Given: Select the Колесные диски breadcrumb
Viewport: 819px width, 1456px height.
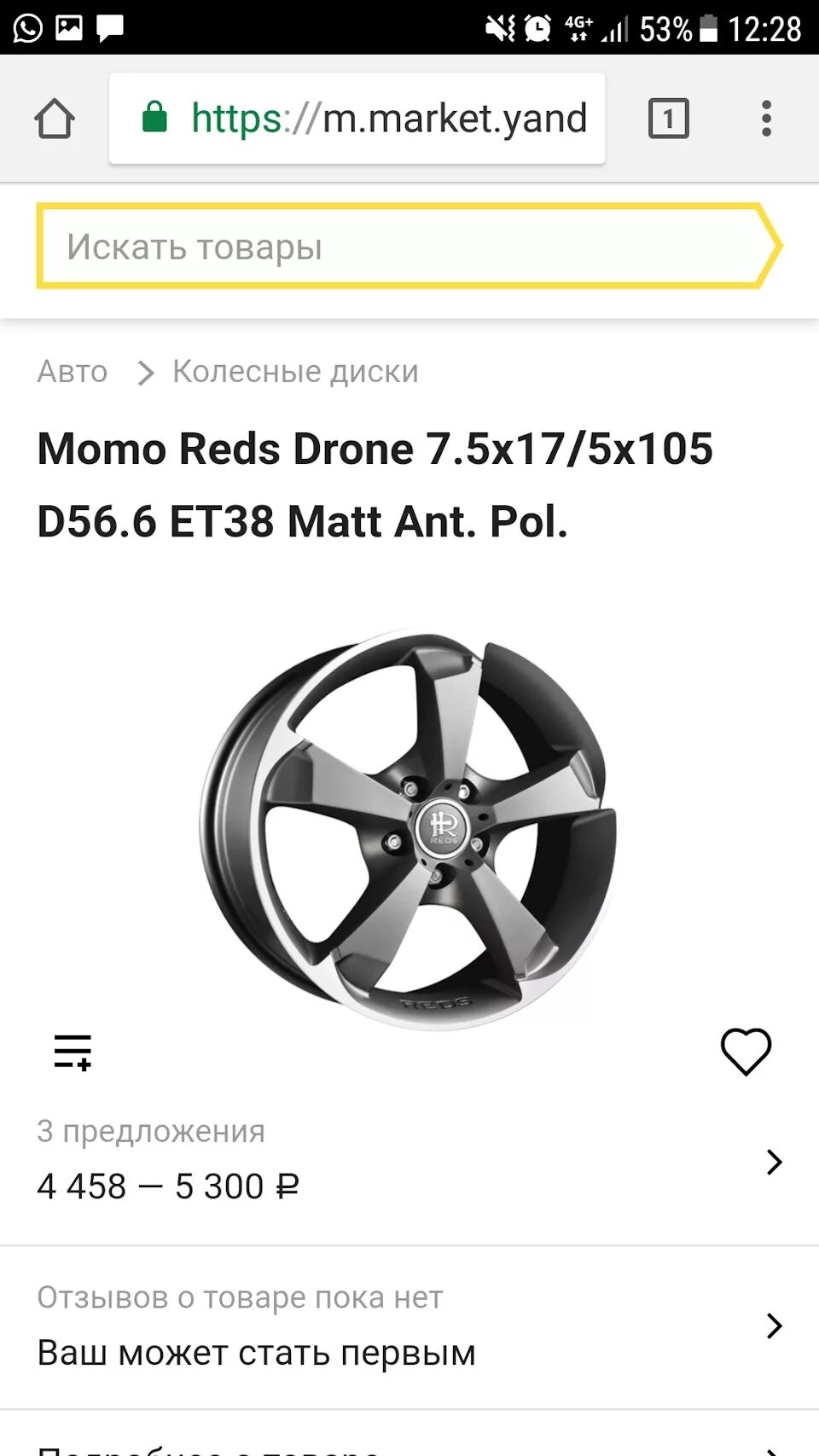Looking at the screenshot, I should click(295, 372).
